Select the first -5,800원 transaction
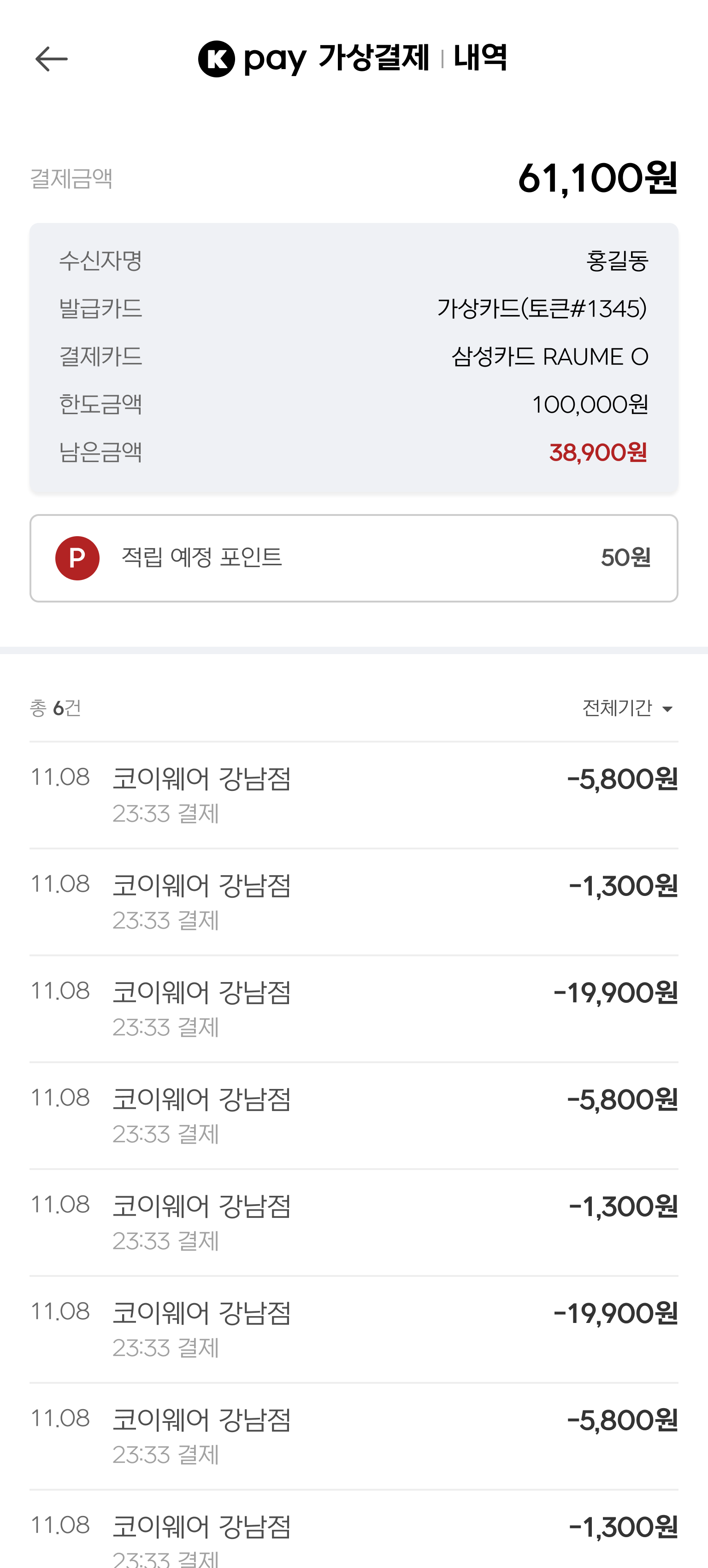 pos(622,778)
